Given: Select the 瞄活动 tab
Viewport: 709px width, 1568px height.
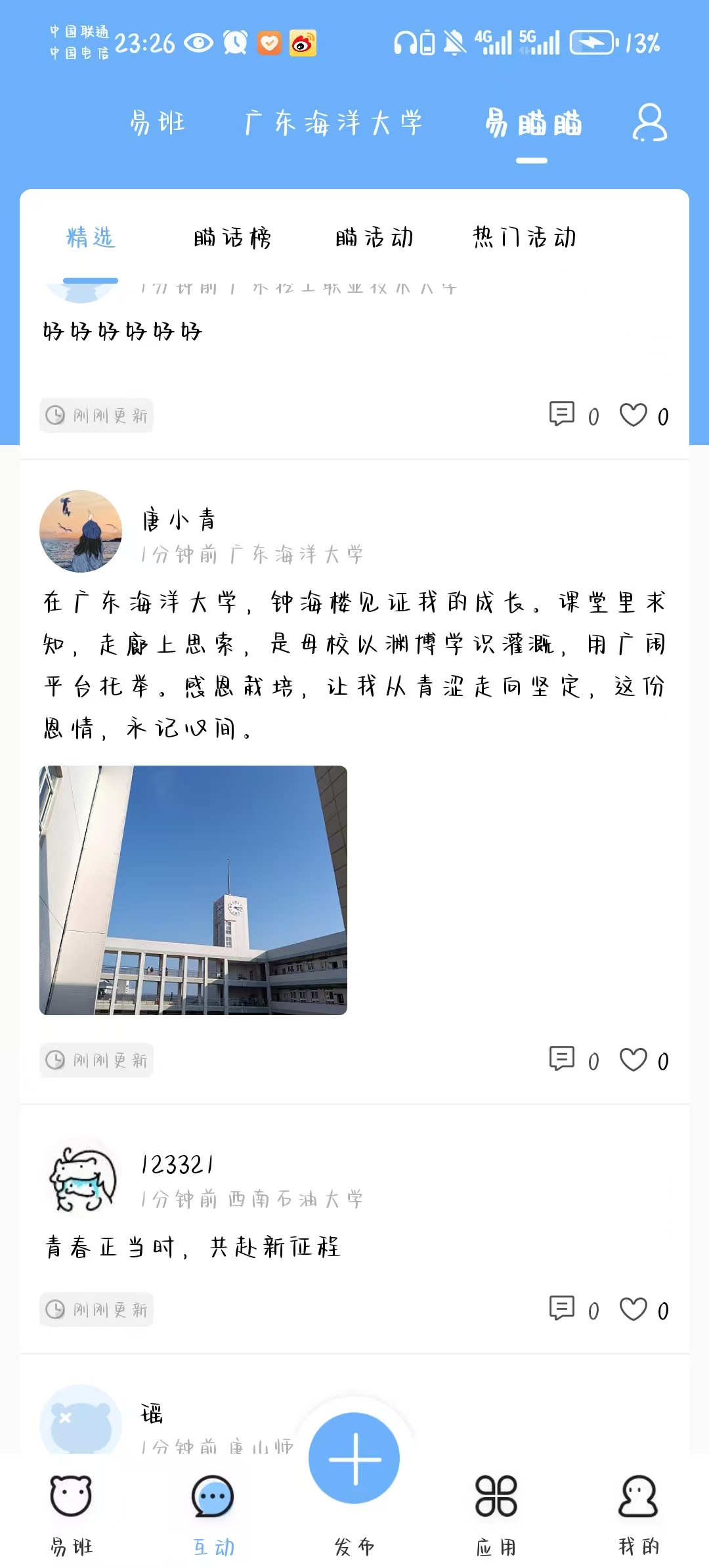Looking at the screenshot, I should point(374,237).
